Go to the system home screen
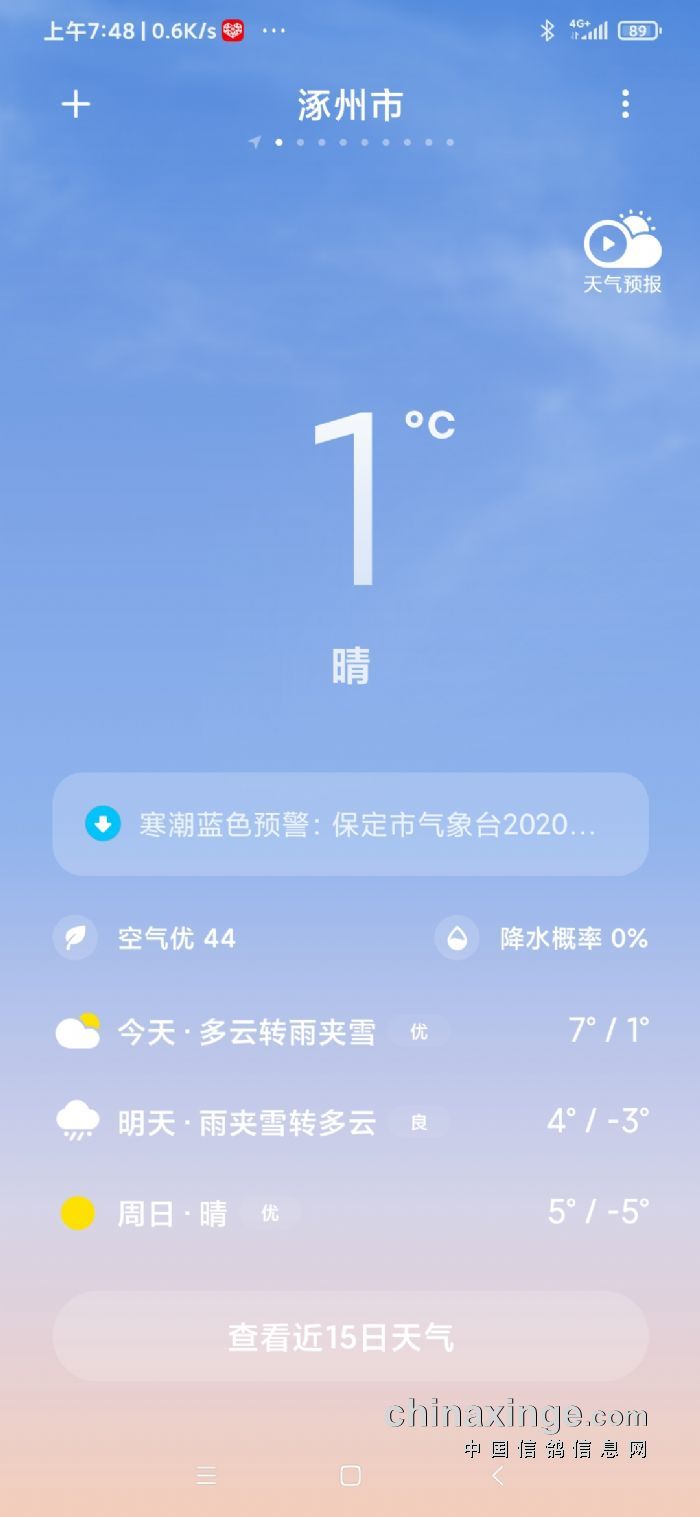The width and height of the screenshot is (700, 1517). (350, 1476)
